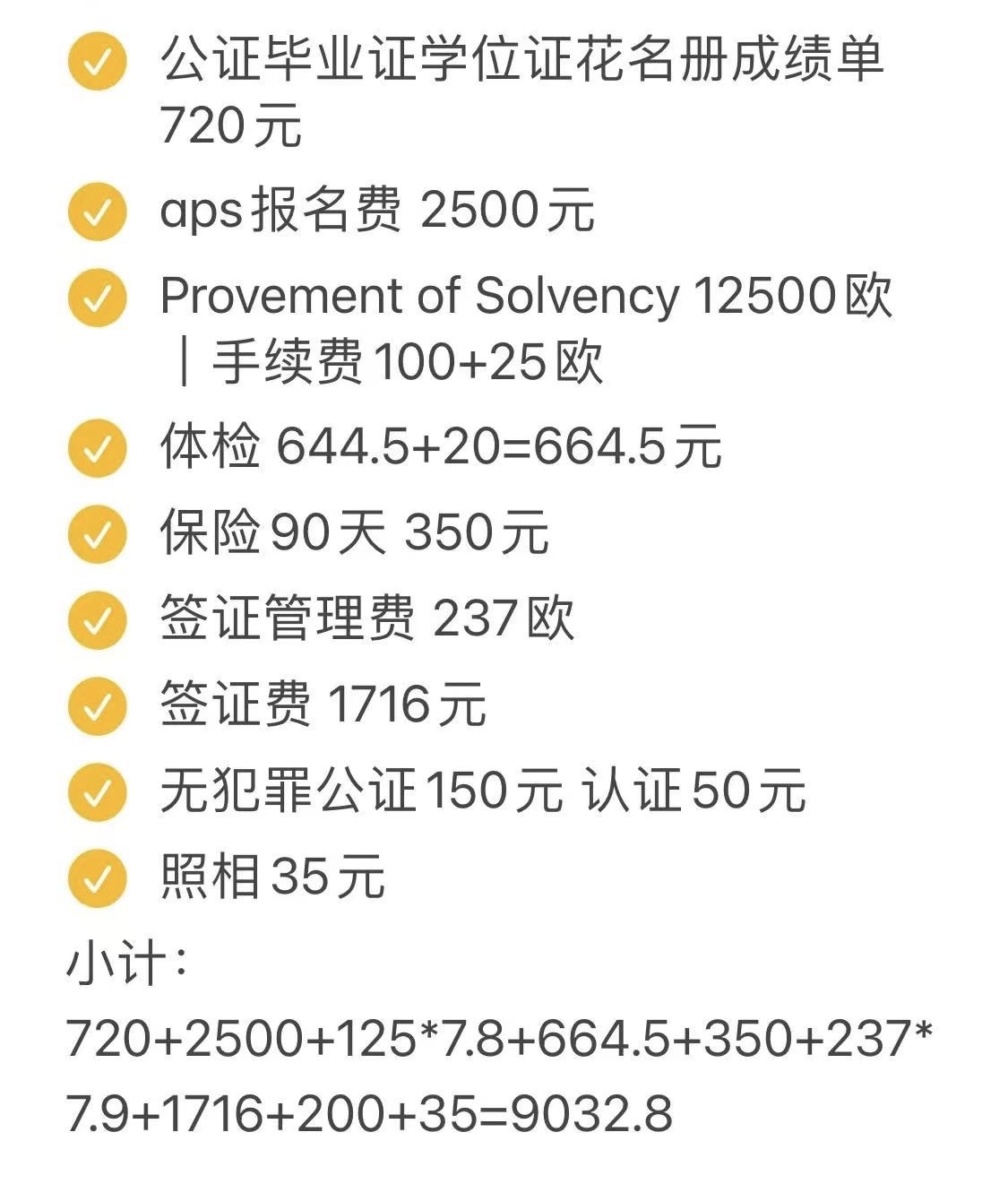
Task: Uncheck the 体检 664.5元 item
Action: point(97,447)
